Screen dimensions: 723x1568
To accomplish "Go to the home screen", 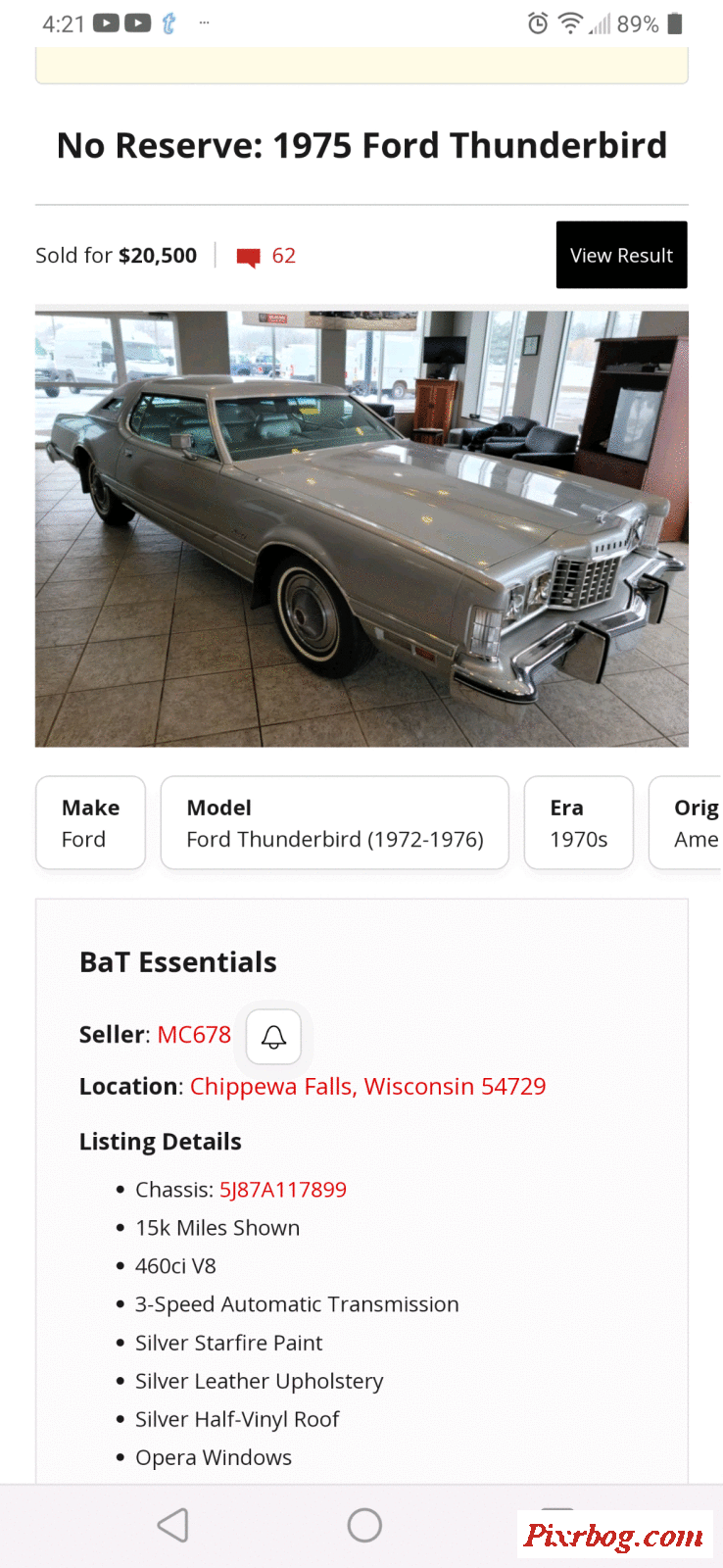I will pyautogui.click(x=364, y=1525).
